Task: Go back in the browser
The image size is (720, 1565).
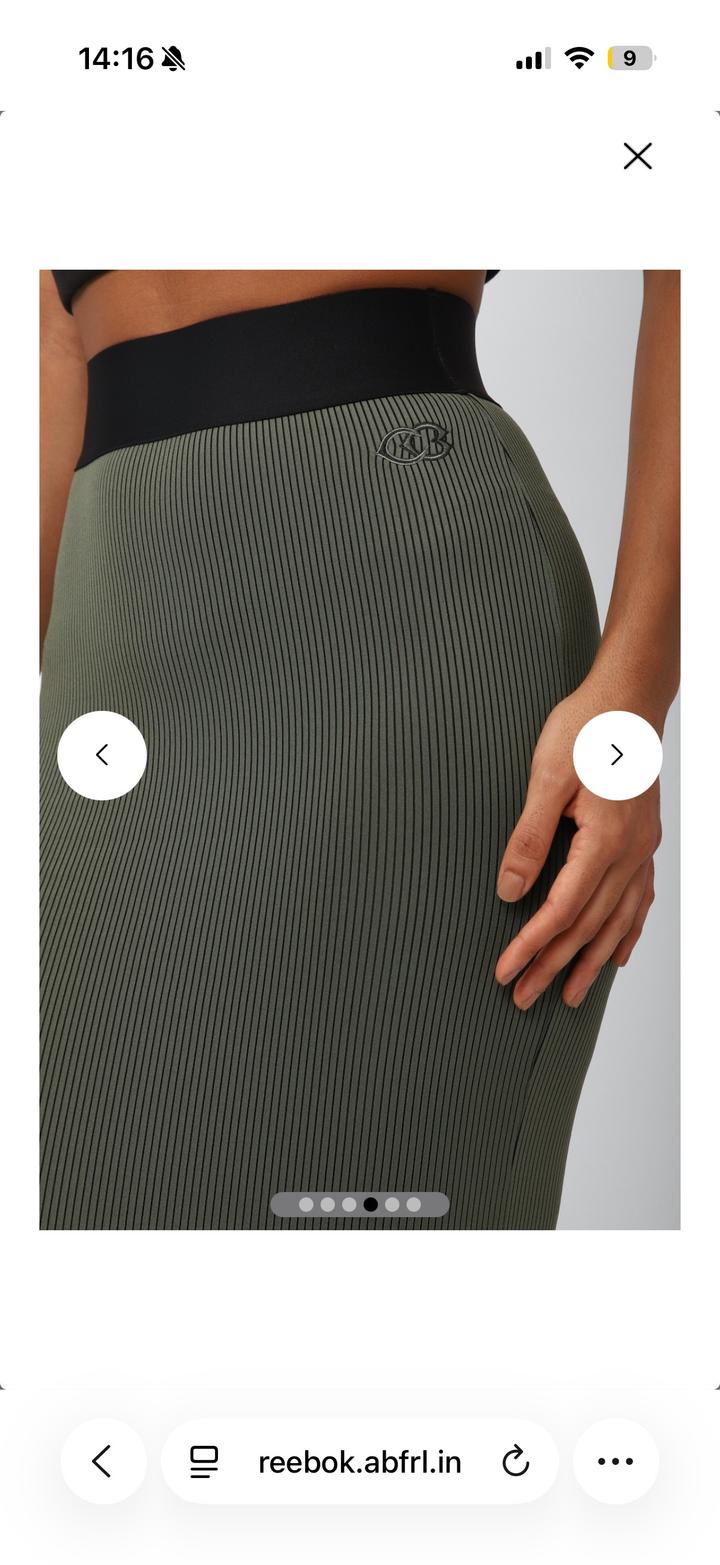Action: [103, 1461]
